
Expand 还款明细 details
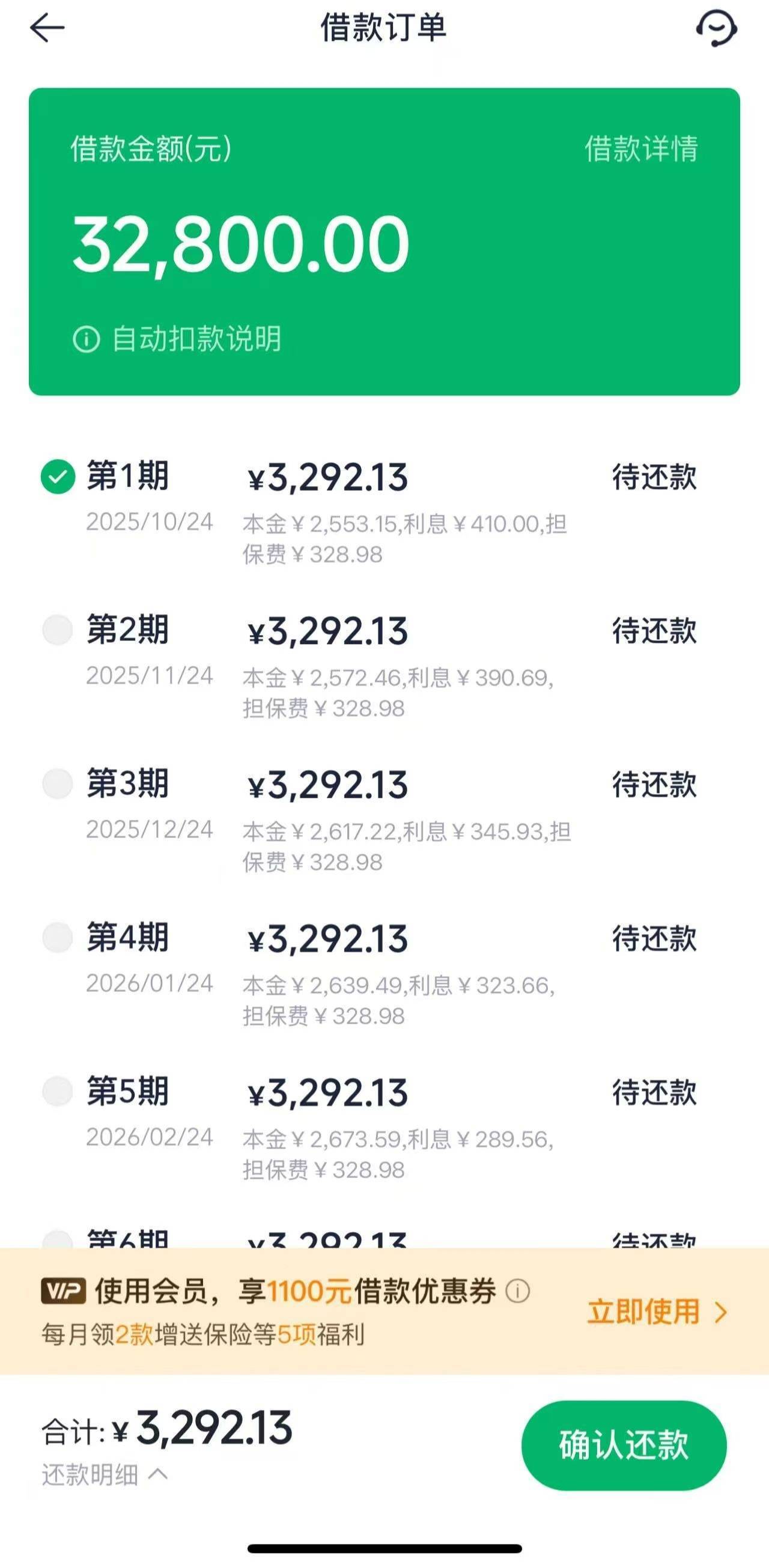click(103, 1475)
